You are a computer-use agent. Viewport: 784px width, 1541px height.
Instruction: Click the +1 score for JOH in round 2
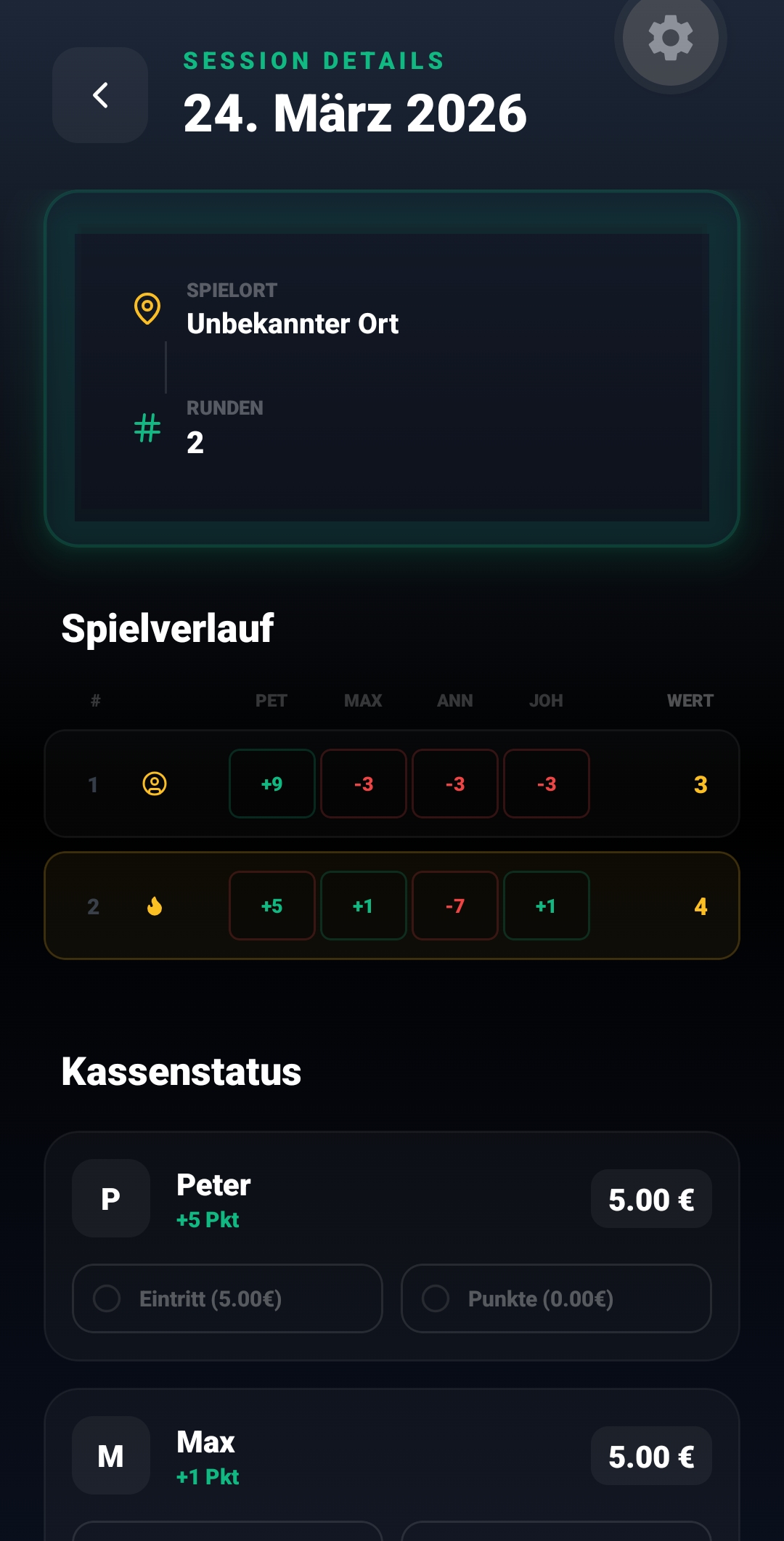[x=546, y=906]
